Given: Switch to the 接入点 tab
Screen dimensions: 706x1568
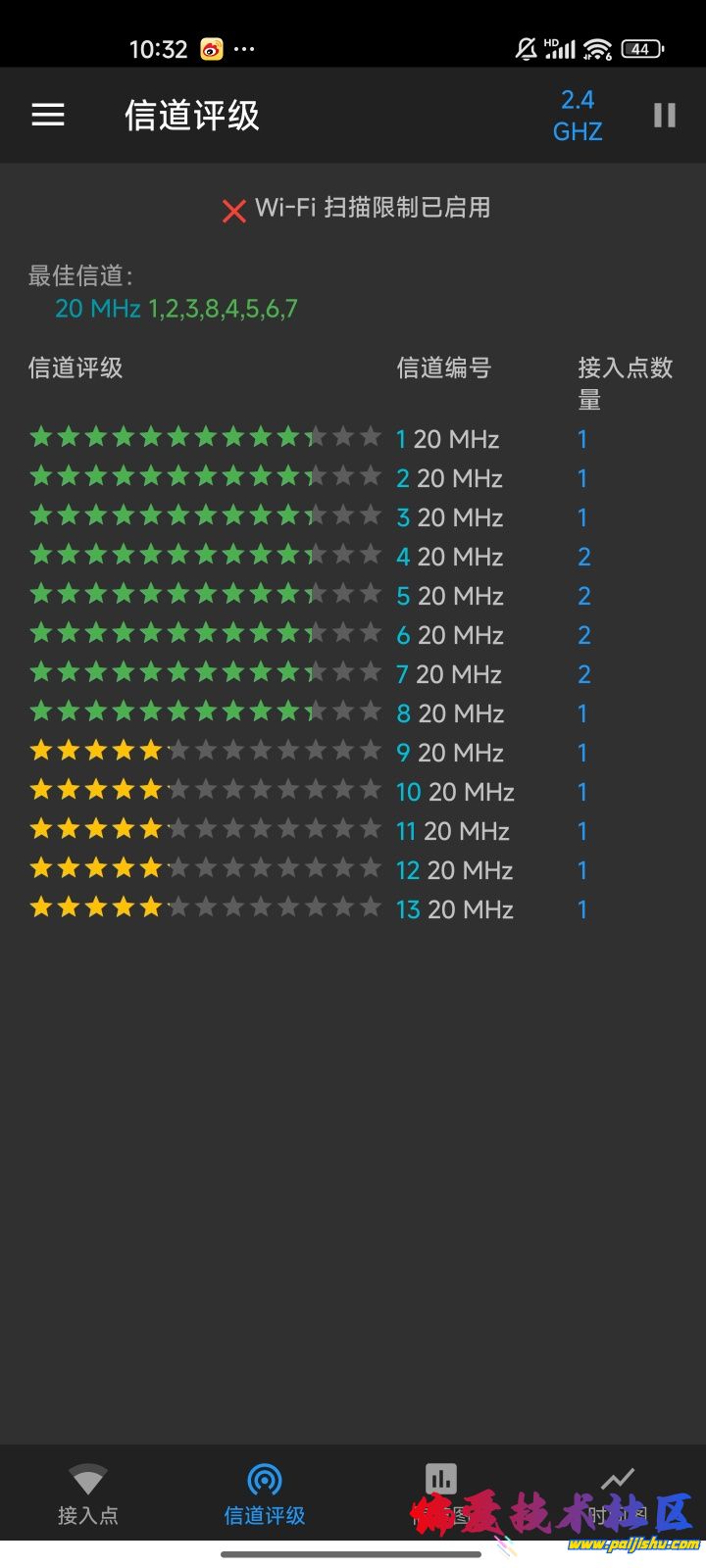Looking at the screenshot, I should point(88,1494).
